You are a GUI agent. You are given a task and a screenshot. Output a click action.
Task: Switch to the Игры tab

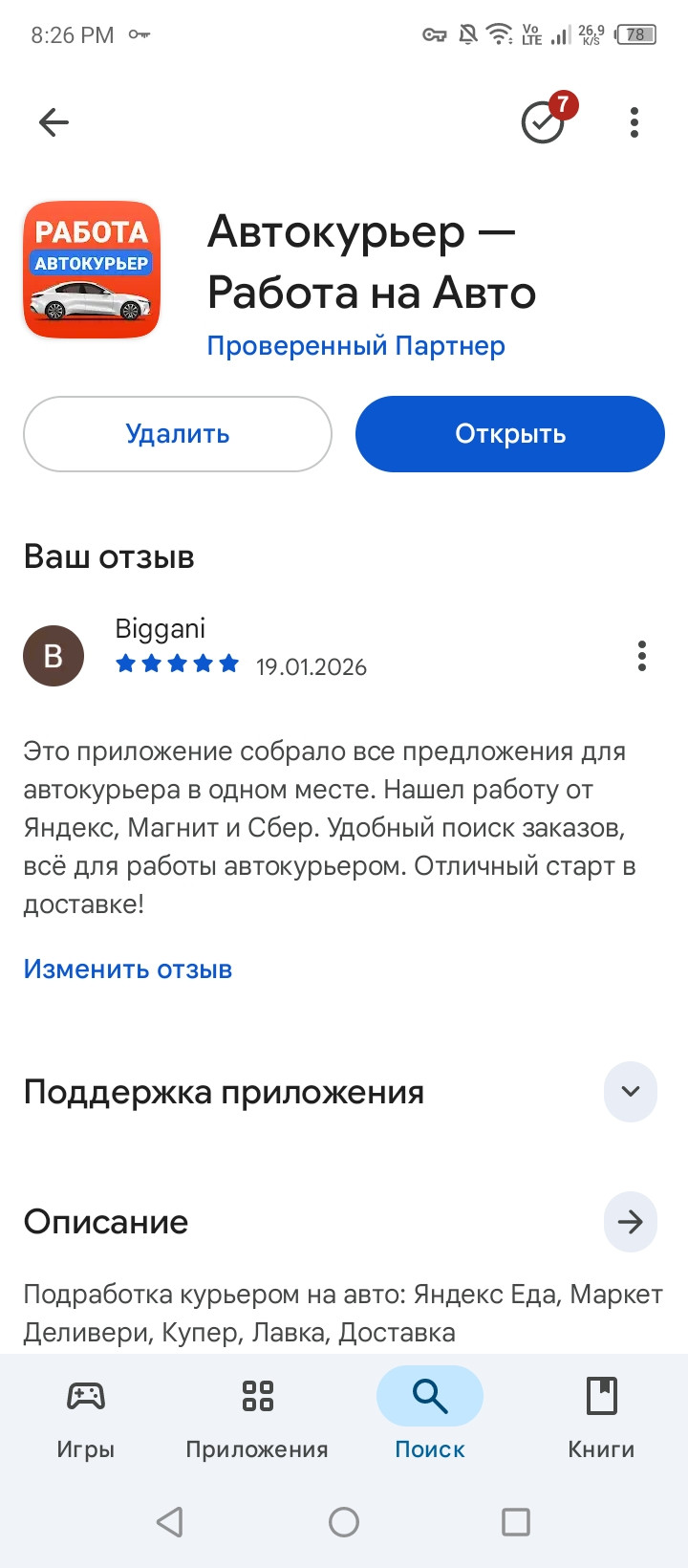(86, 1415)
